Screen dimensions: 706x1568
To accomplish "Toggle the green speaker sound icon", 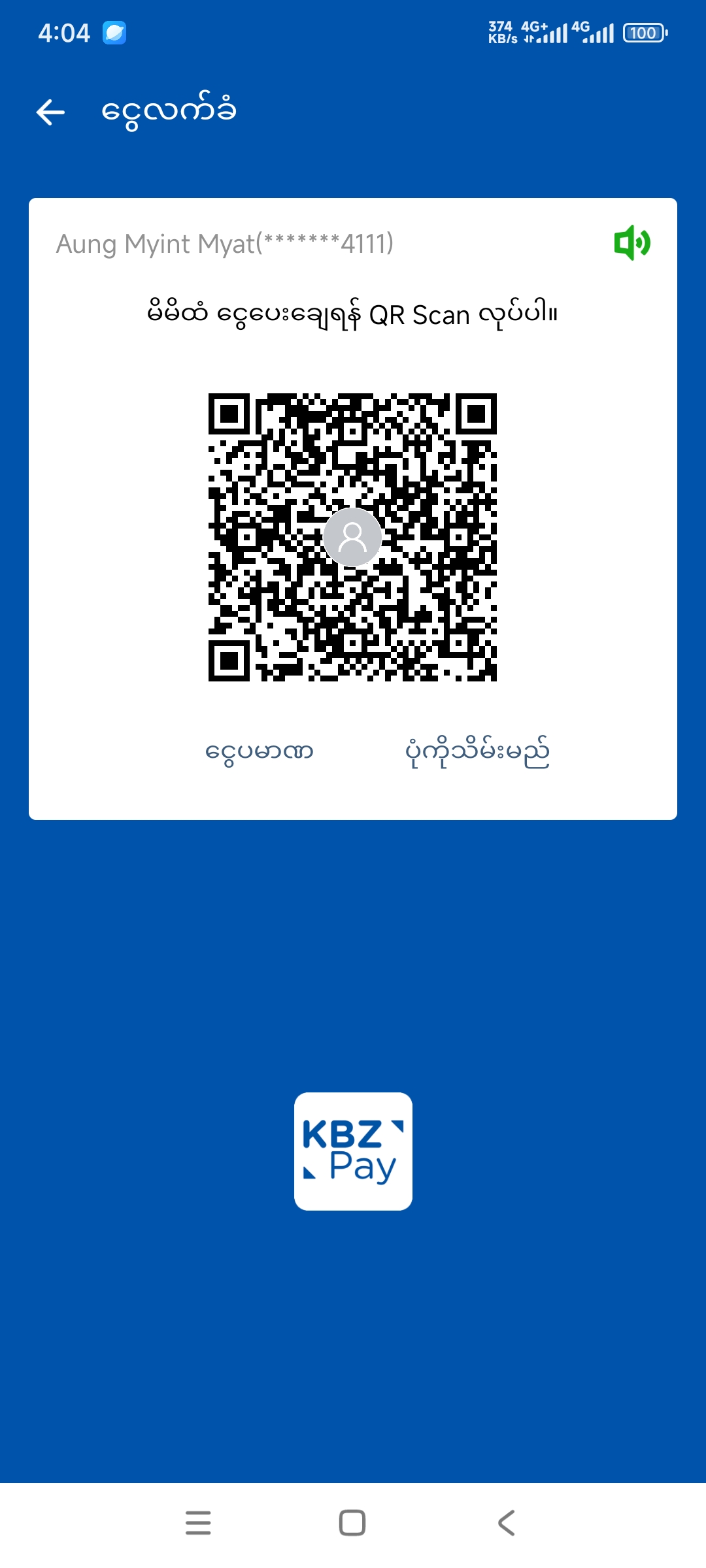I will 631,243.
